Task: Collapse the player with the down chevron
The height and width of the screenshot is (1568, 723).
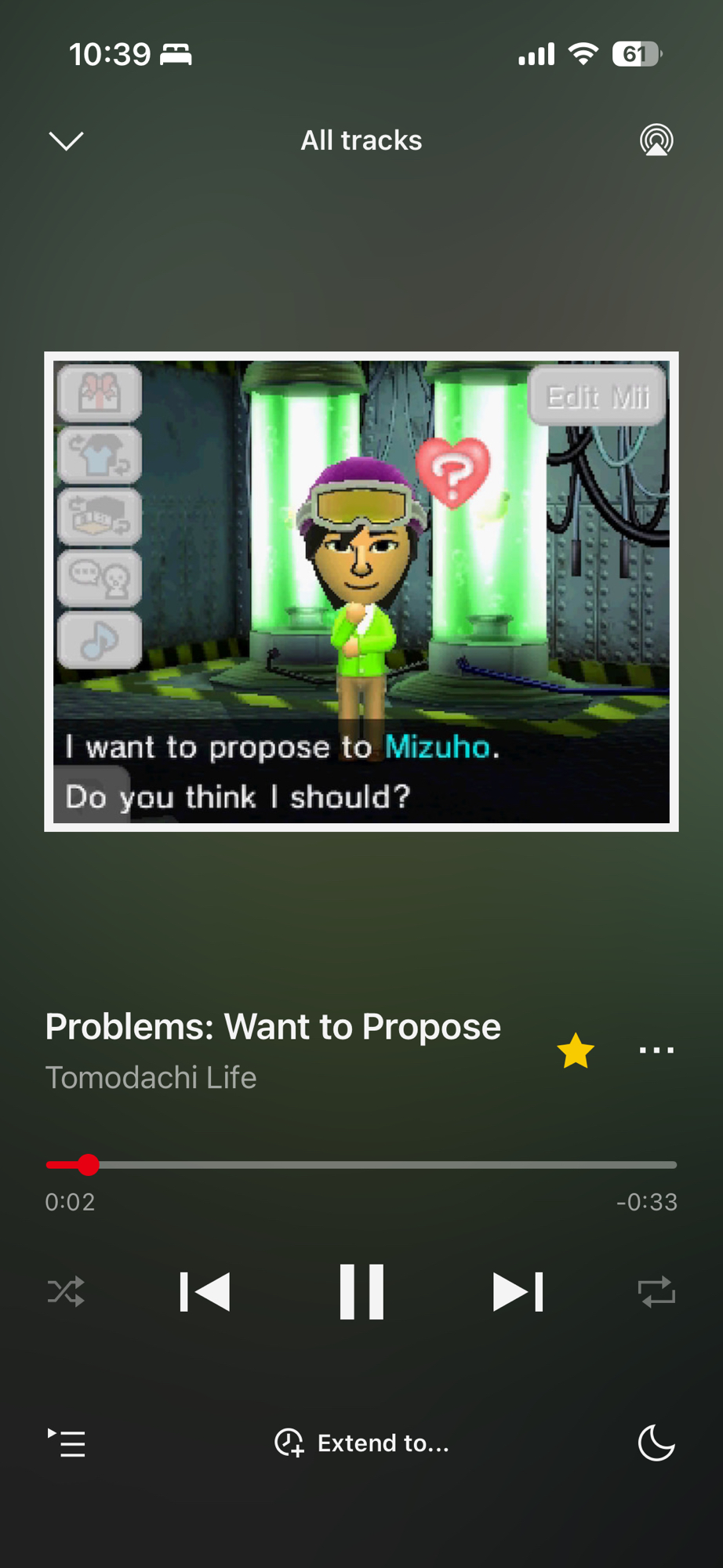Action: pos(66,141)
